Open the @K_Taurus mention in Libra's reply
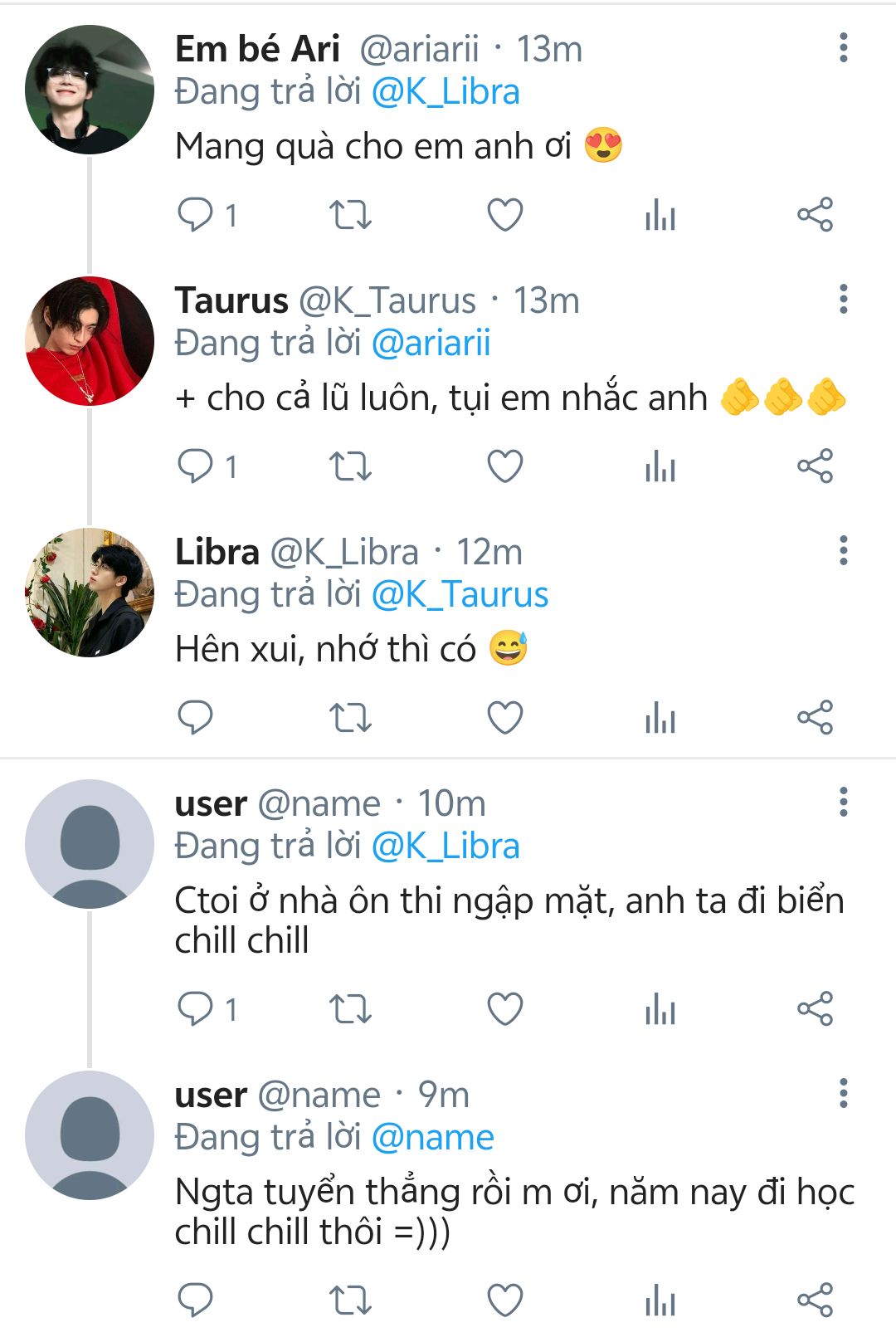The width and height of the screenshot is (896, 1337). pos(460,595)
